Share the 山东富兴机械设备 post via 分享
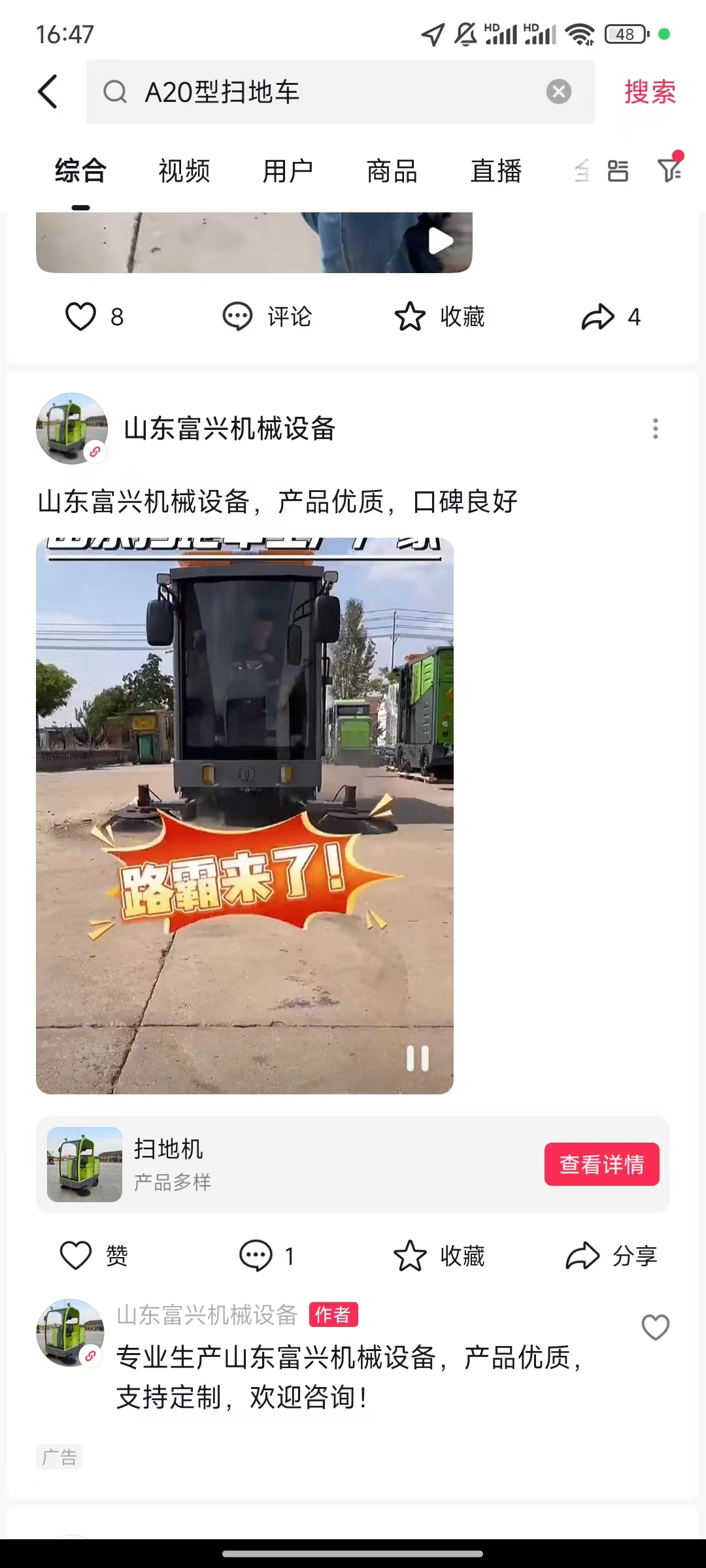Screen dimensions: 706x1568 click(611, 1256)
